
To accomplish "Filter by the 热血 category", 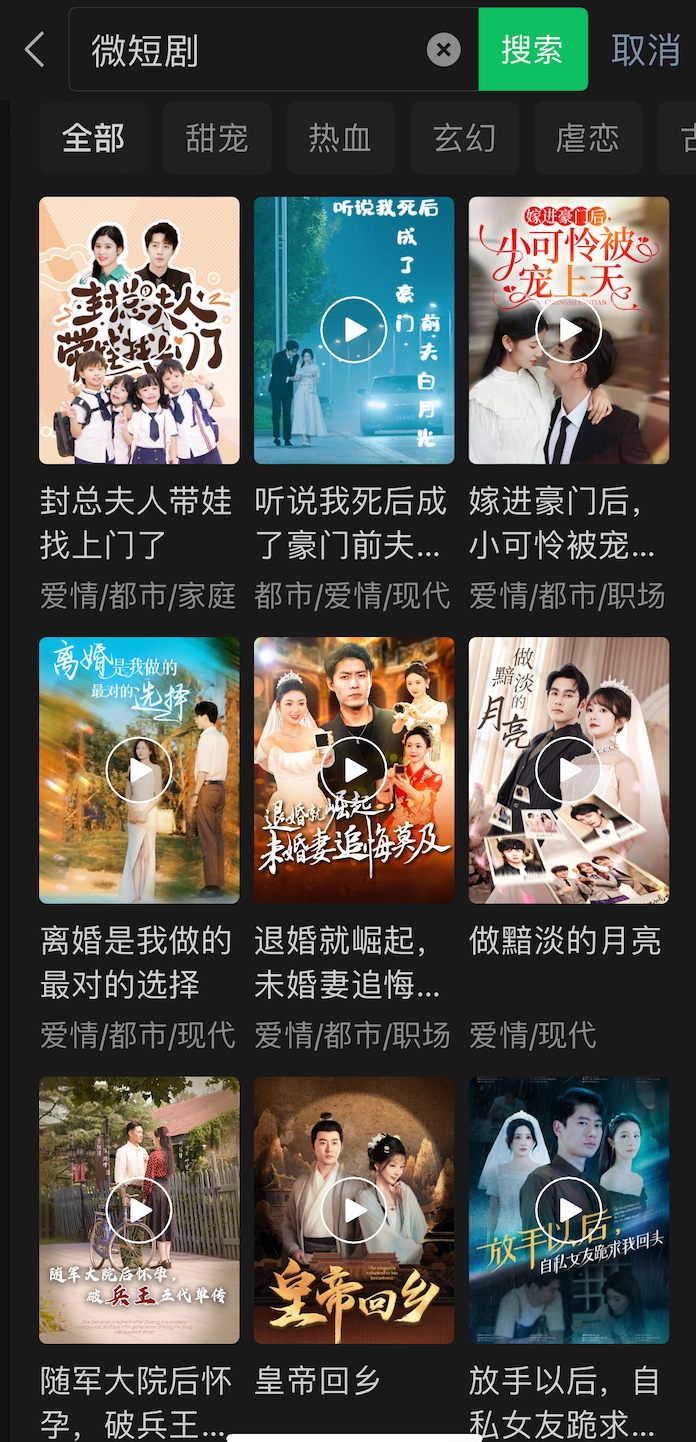I will pos(340,138).
